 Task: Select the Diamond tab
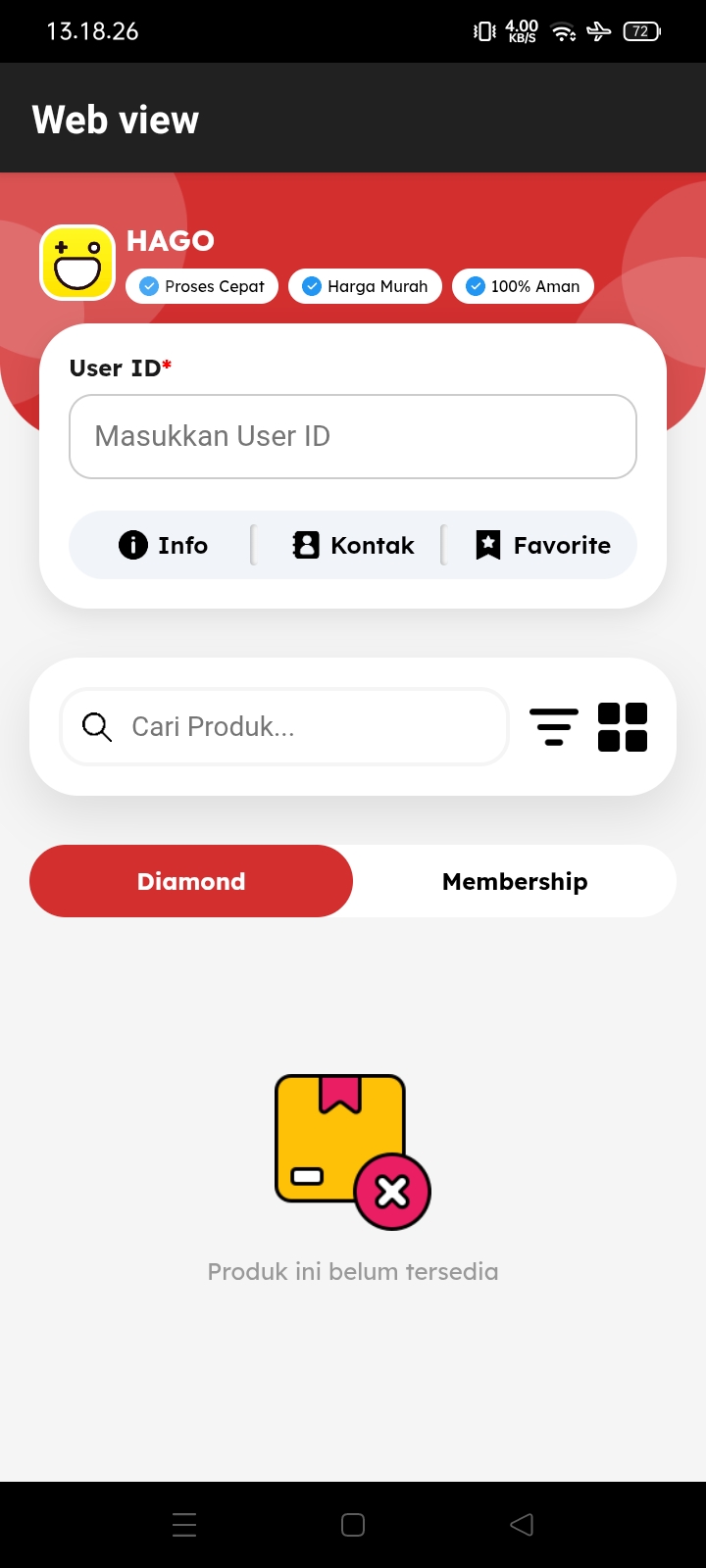point(191,881)
